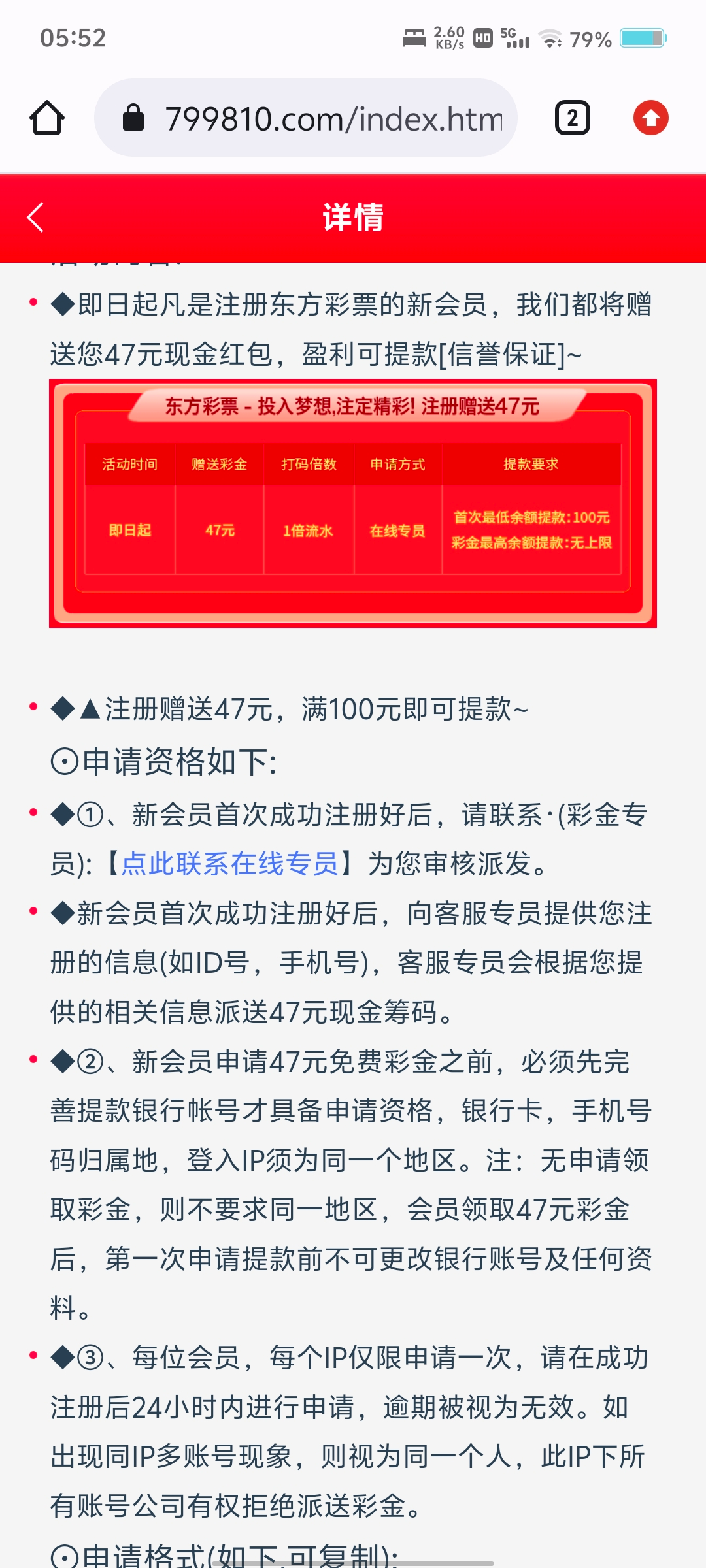Open the tab switcher showing 2 tabs
The image size is (706, 1568).
(x=572, y=118)
